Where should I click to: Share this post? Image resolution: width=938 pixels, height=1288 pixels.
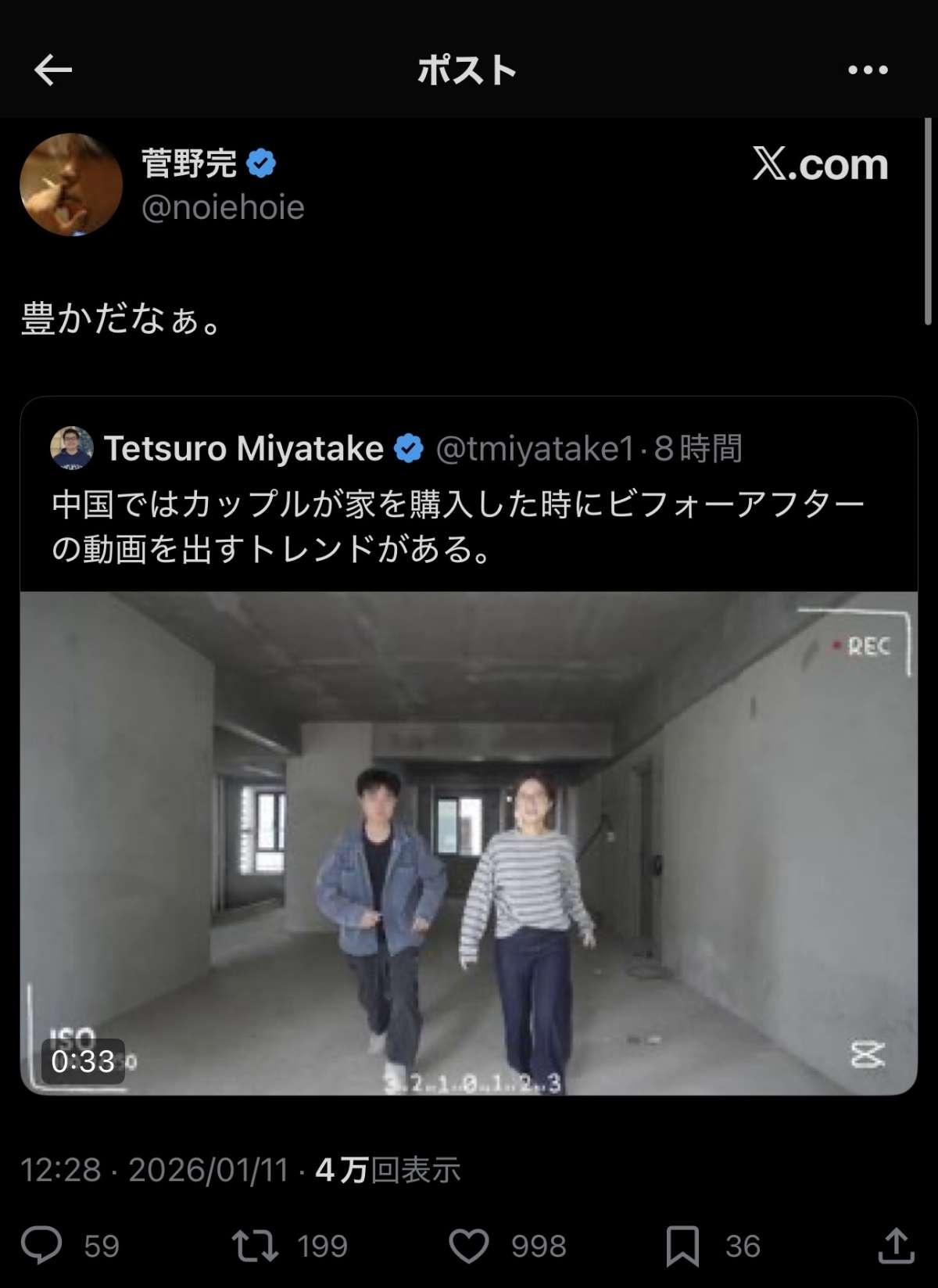[896, 1245]
